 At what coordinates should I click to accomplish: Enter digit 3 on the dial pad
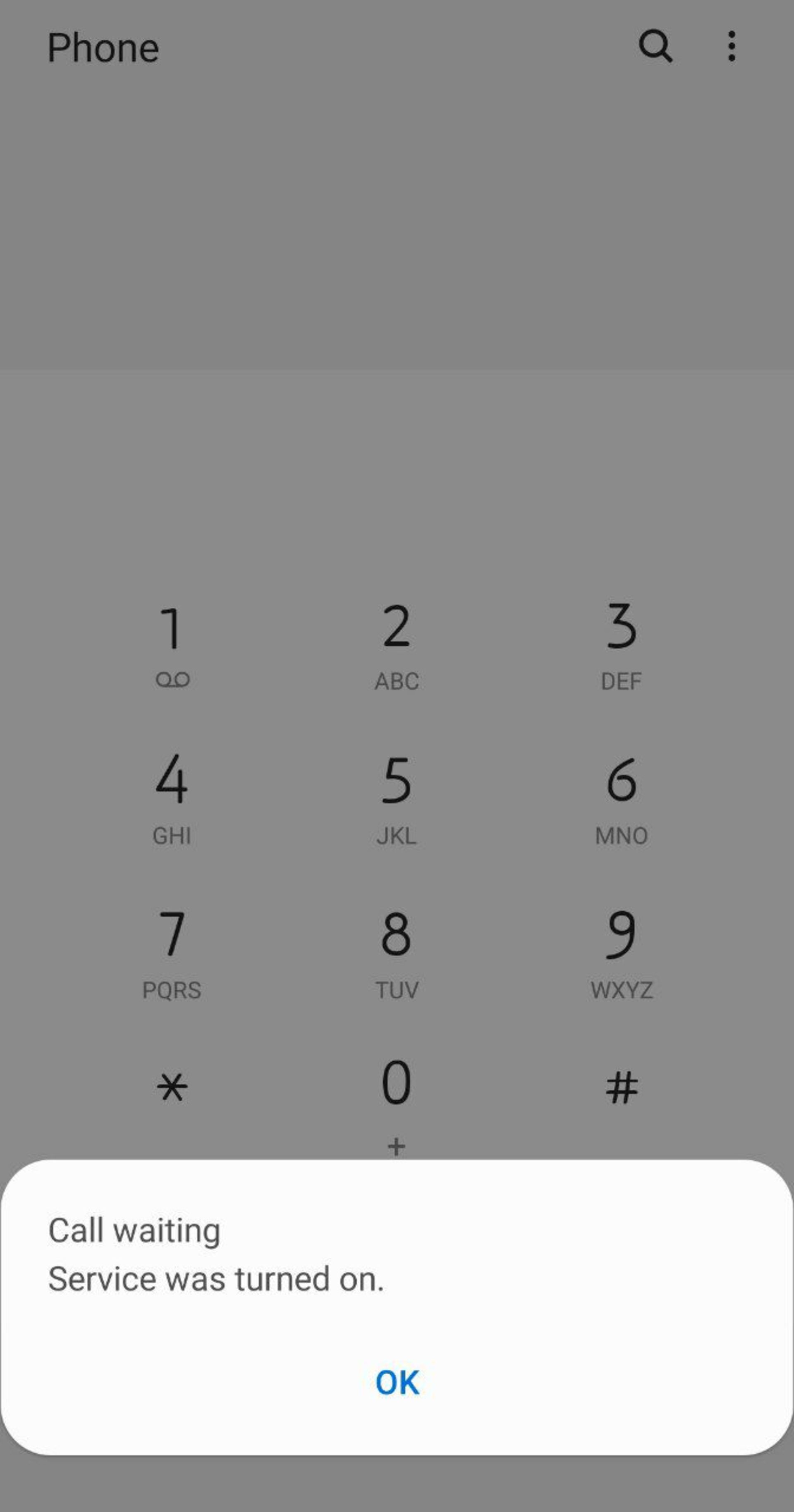(x=621, y=645)
